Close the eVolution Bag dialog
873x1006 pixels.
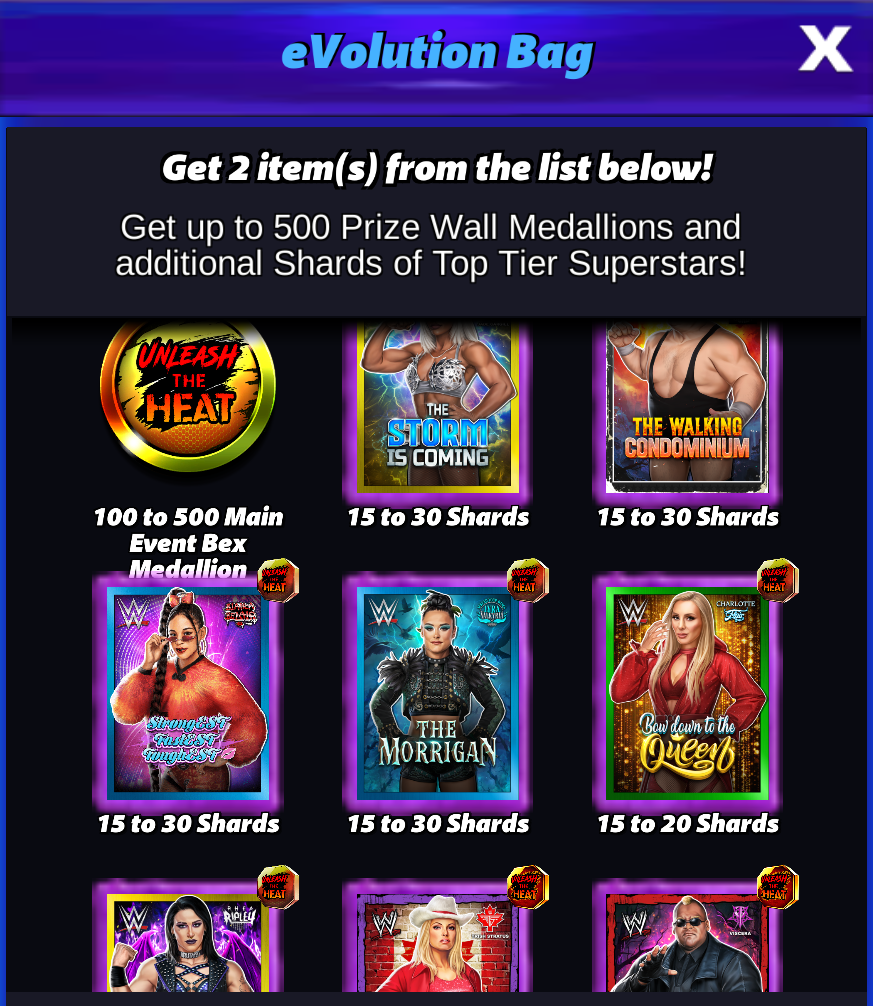[824, 48]
